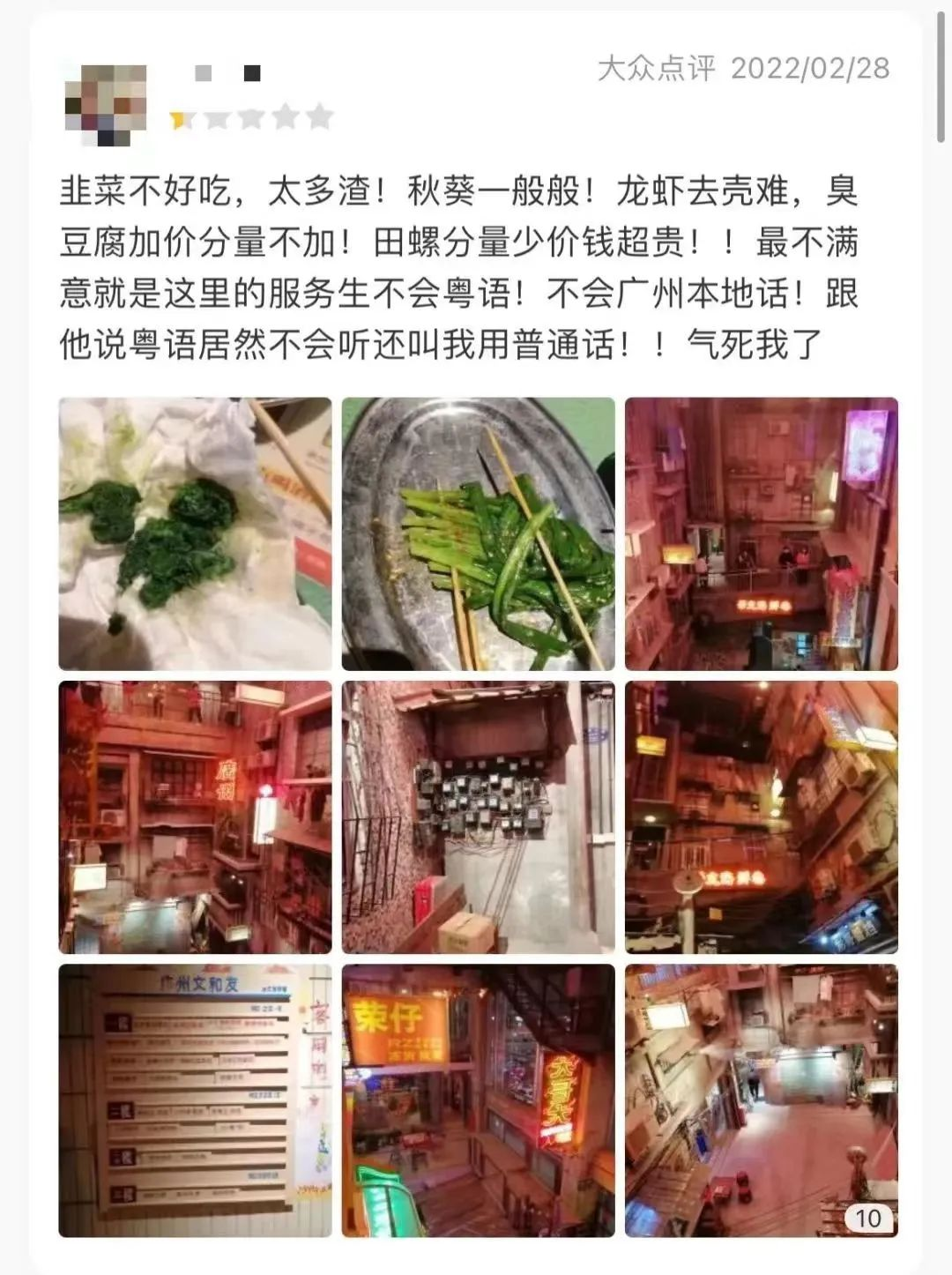Screen dimensions: 952x1275
Task: Open the photo showing the yellow 荣仔 sign
Action: coord(478,1100)
